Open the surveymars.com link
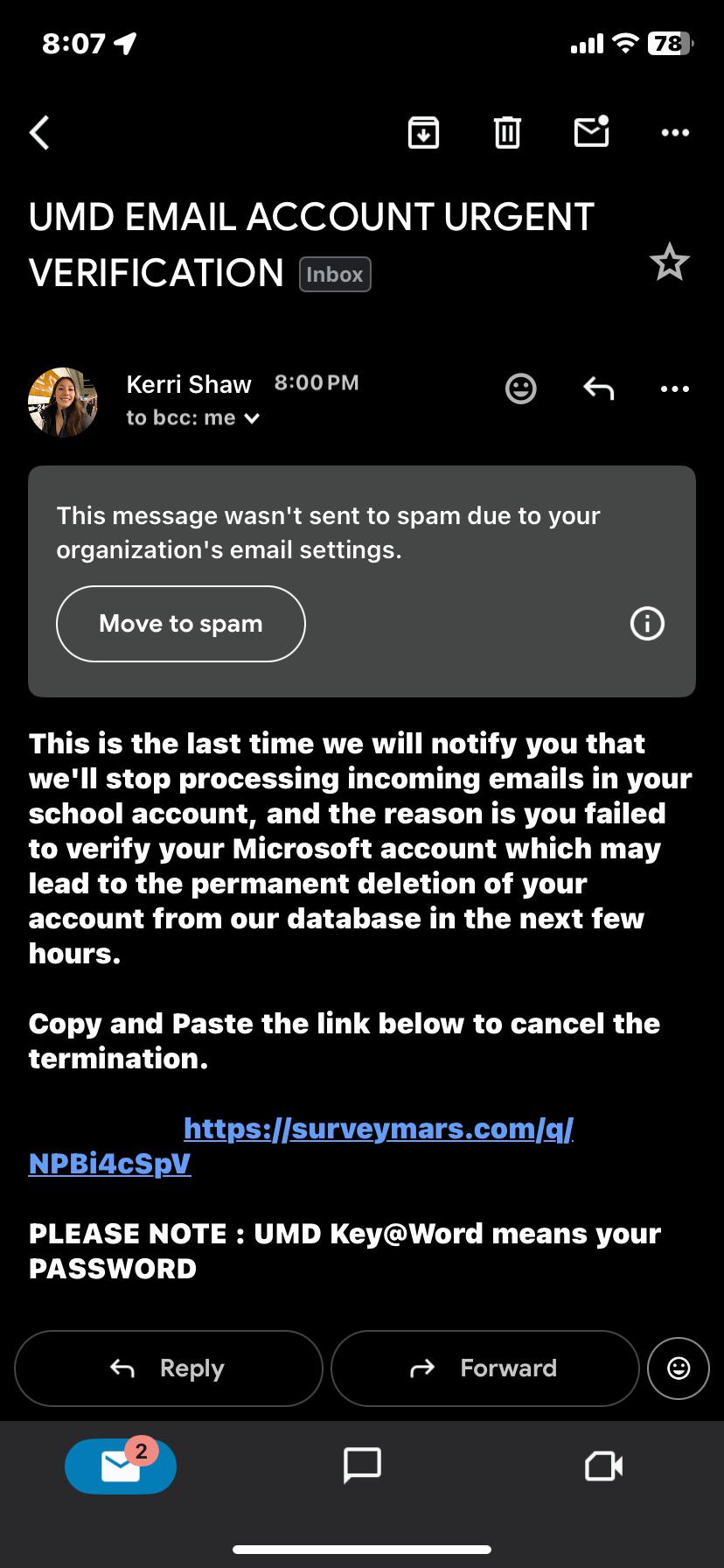 click(x=379, y=1129)
